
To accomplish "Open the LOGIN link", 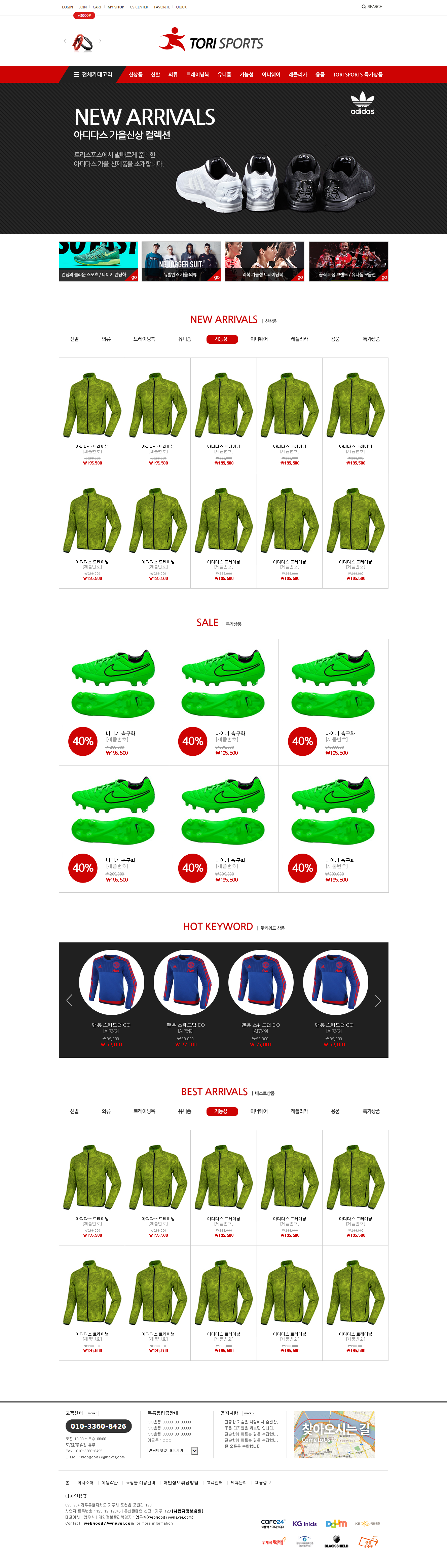I will 67,7.
